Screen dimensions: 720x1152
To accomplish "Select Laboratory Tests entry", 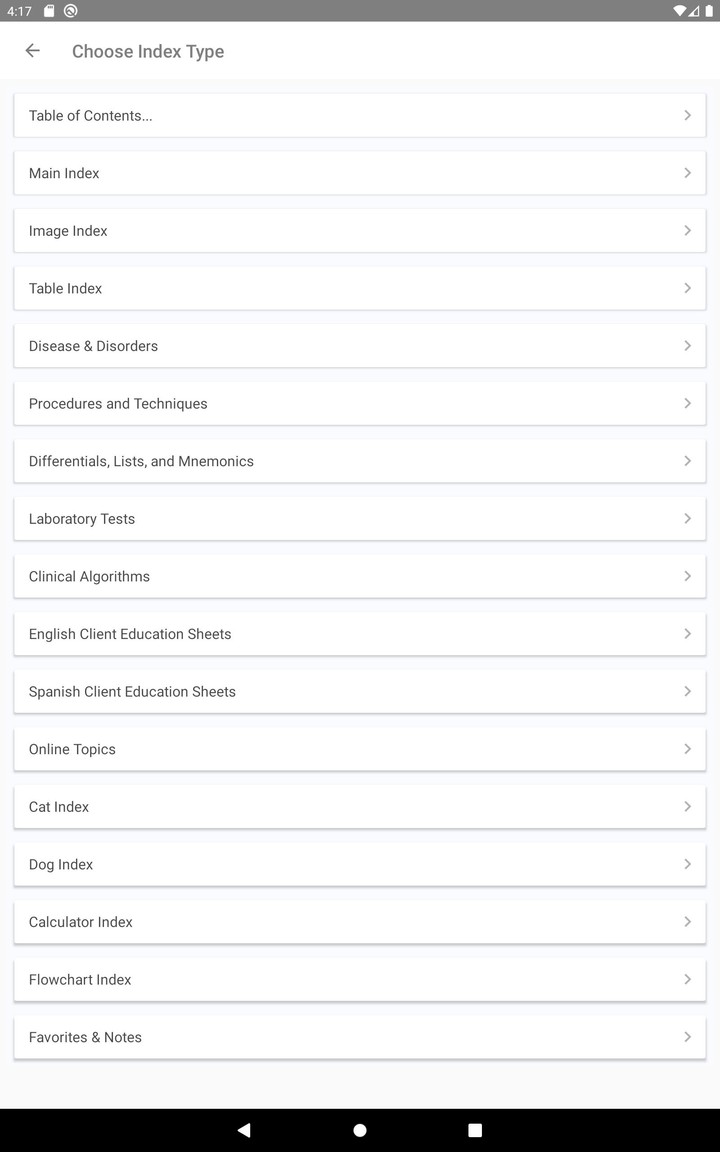I will tap(360, 518).
